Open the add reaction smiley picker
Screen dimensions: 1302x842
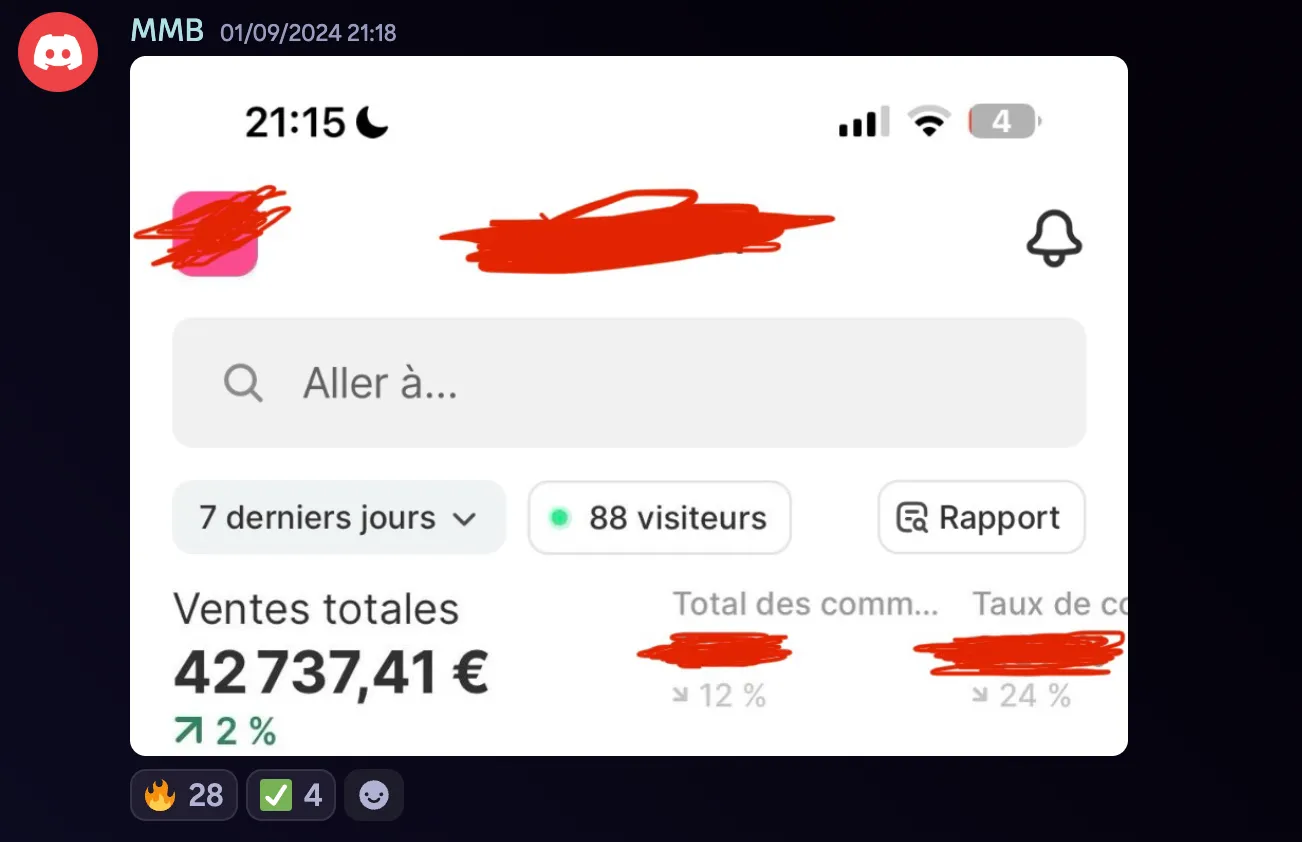coord(374,795)
